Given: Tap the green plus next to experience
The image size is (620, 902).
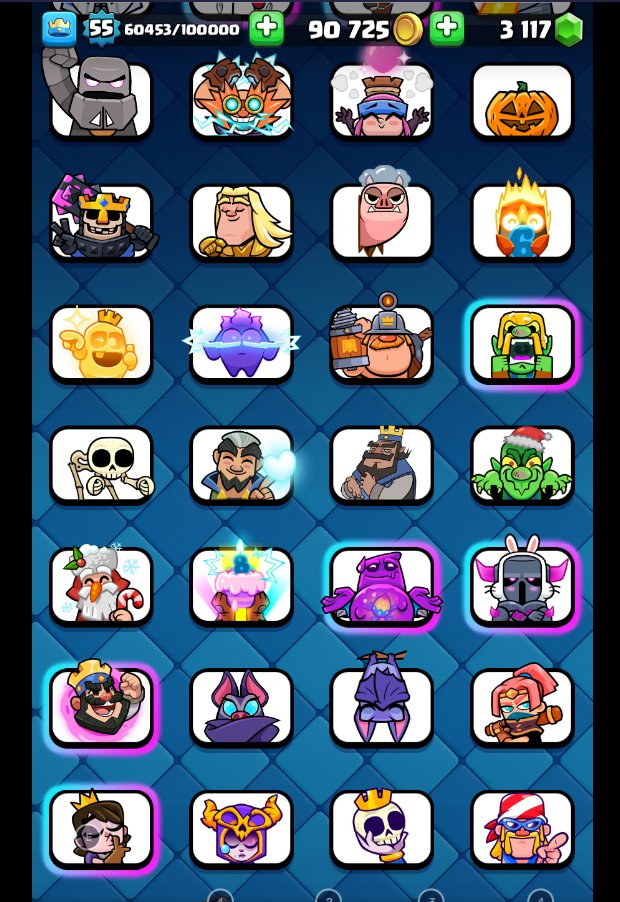Looking at the screenshot, I should [x=266, y=28].
